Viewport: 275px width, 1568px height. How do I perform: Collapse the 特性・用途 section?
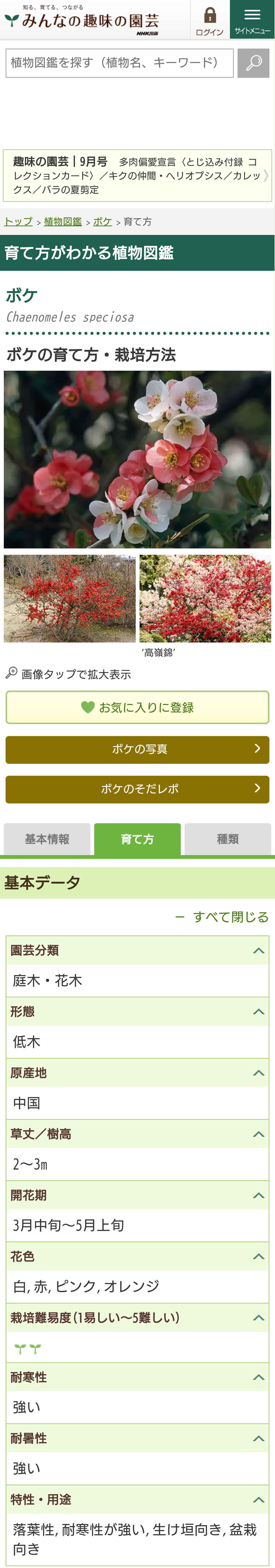click(x=258, y=1500)
